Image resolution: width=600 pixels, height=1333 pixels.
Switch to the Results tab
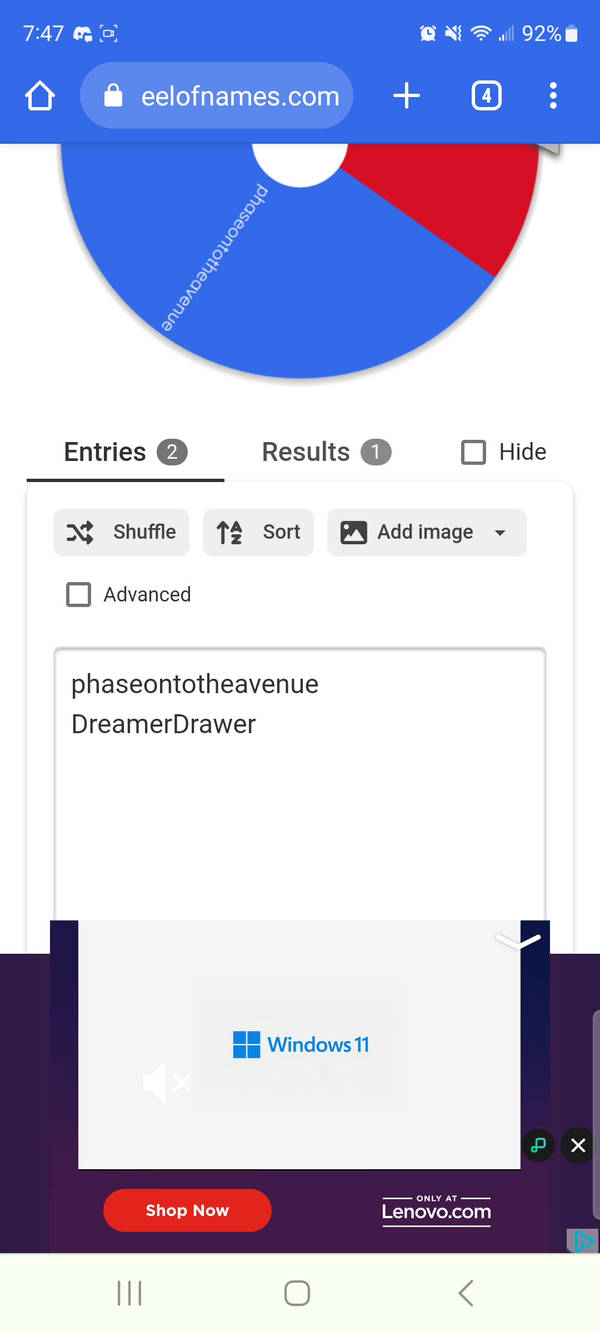(325, 452)
